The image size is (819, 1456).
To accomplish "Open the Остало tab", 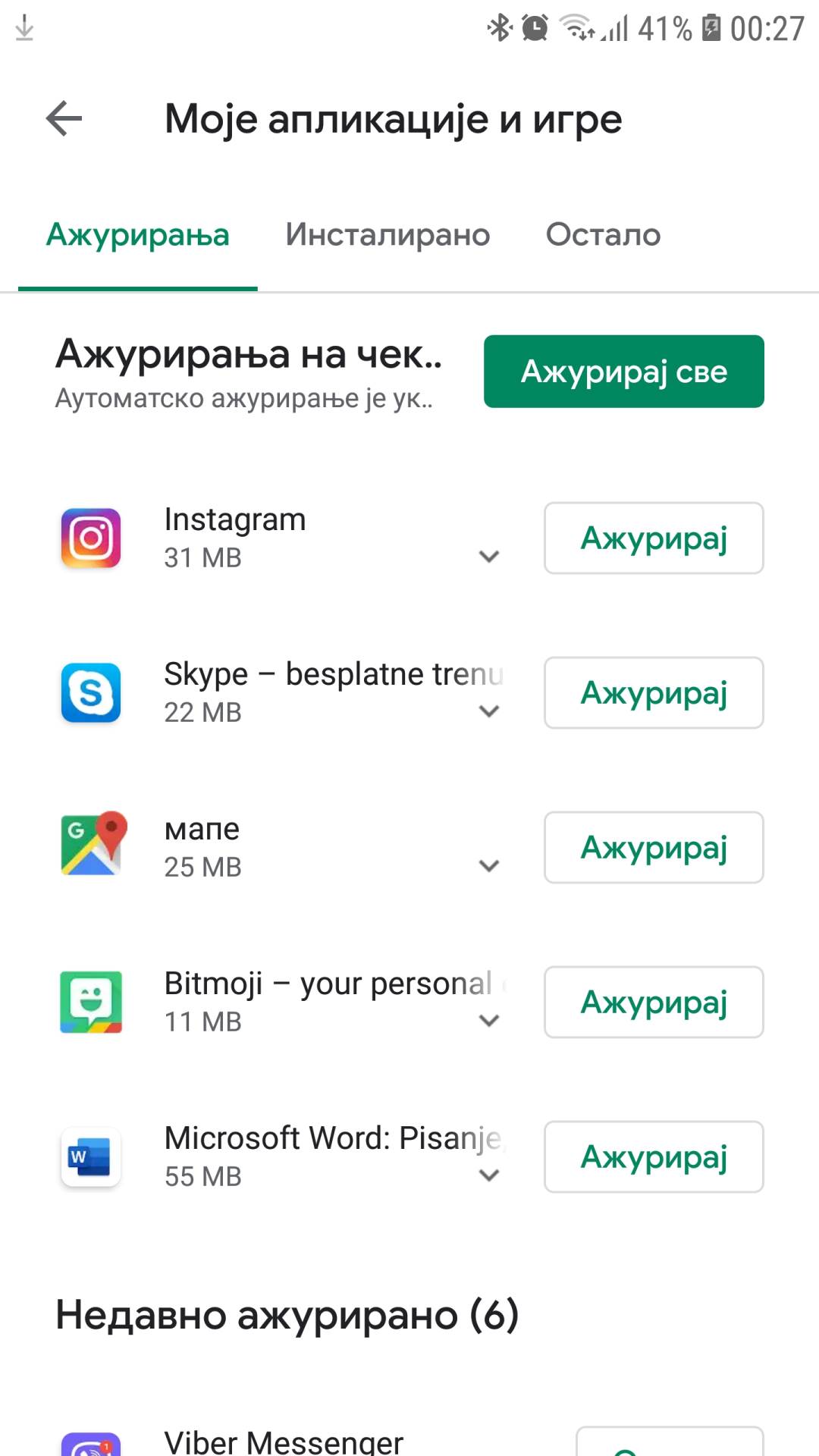I will click(x=603, y=235).
